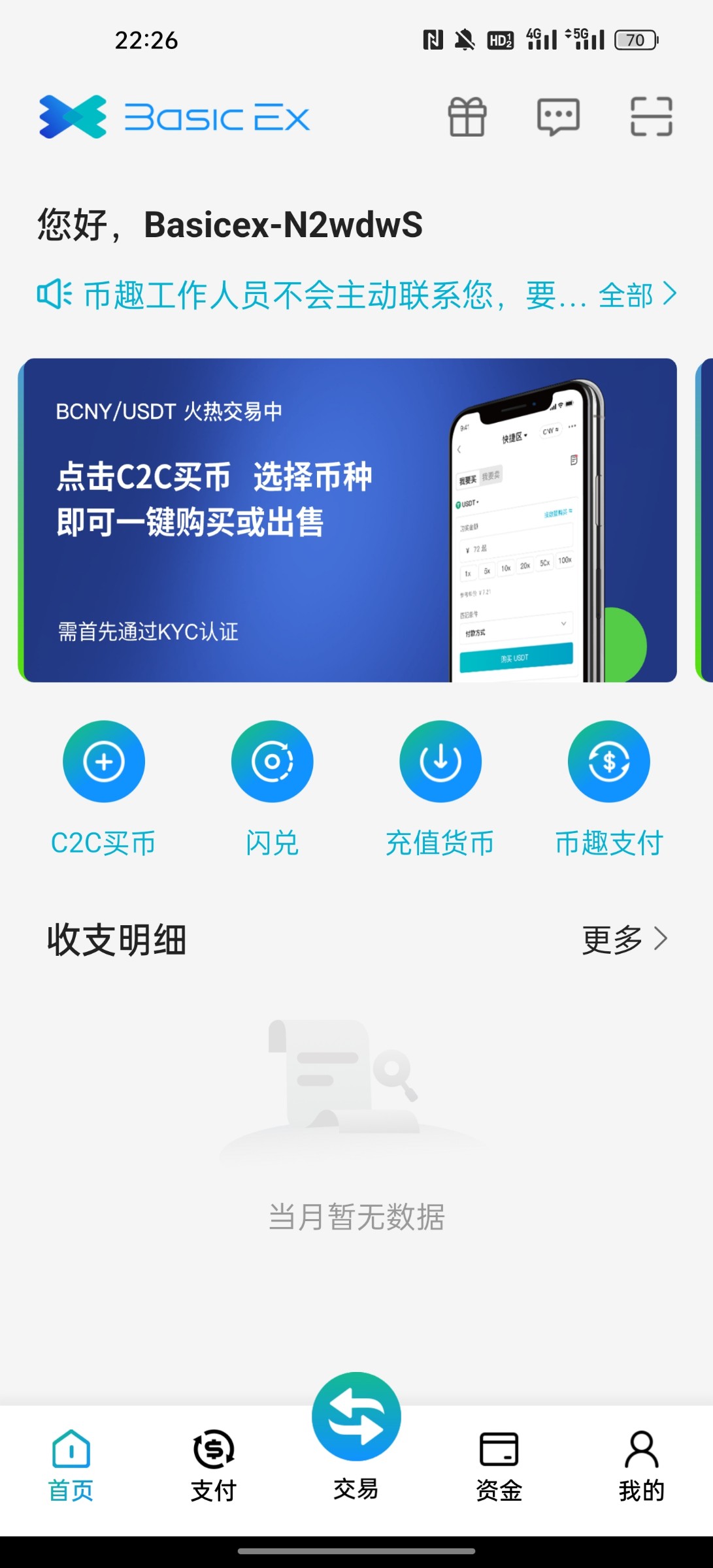Open the BCNY/USDT C2C banner
The width and height of the screenshot is (713, 1568).
point(347,520)
